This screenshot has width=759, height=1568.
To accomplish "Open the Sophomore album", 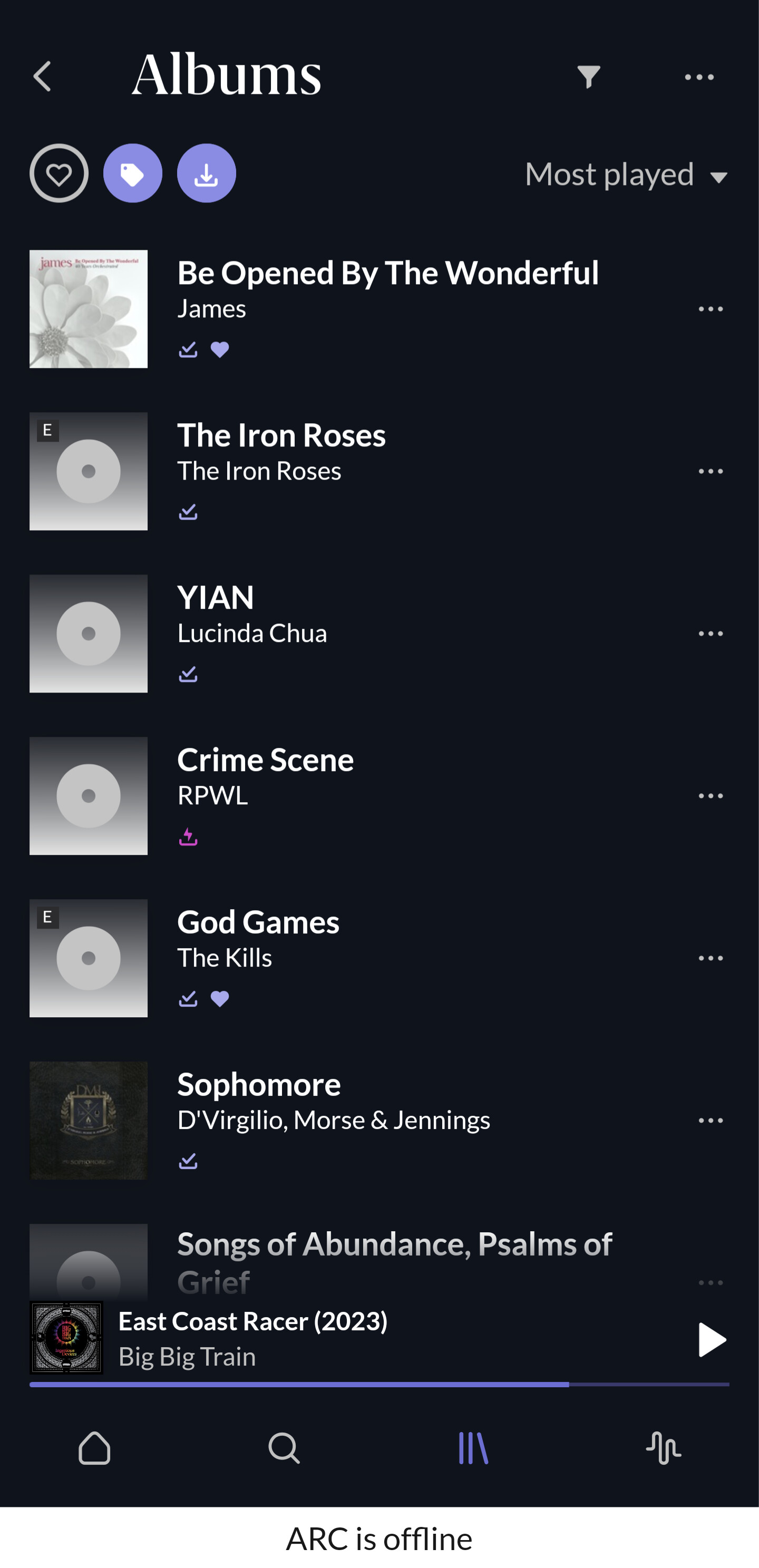I will (x=379, y=1120).
